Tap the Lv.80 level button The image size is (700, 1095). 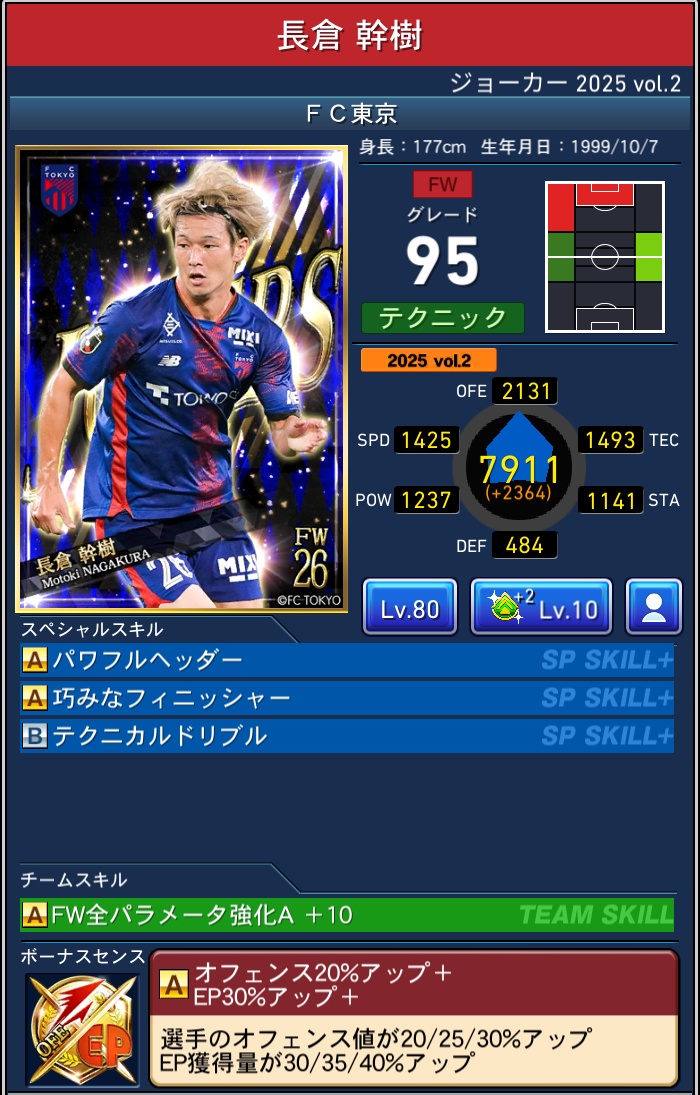click(409, 607)
